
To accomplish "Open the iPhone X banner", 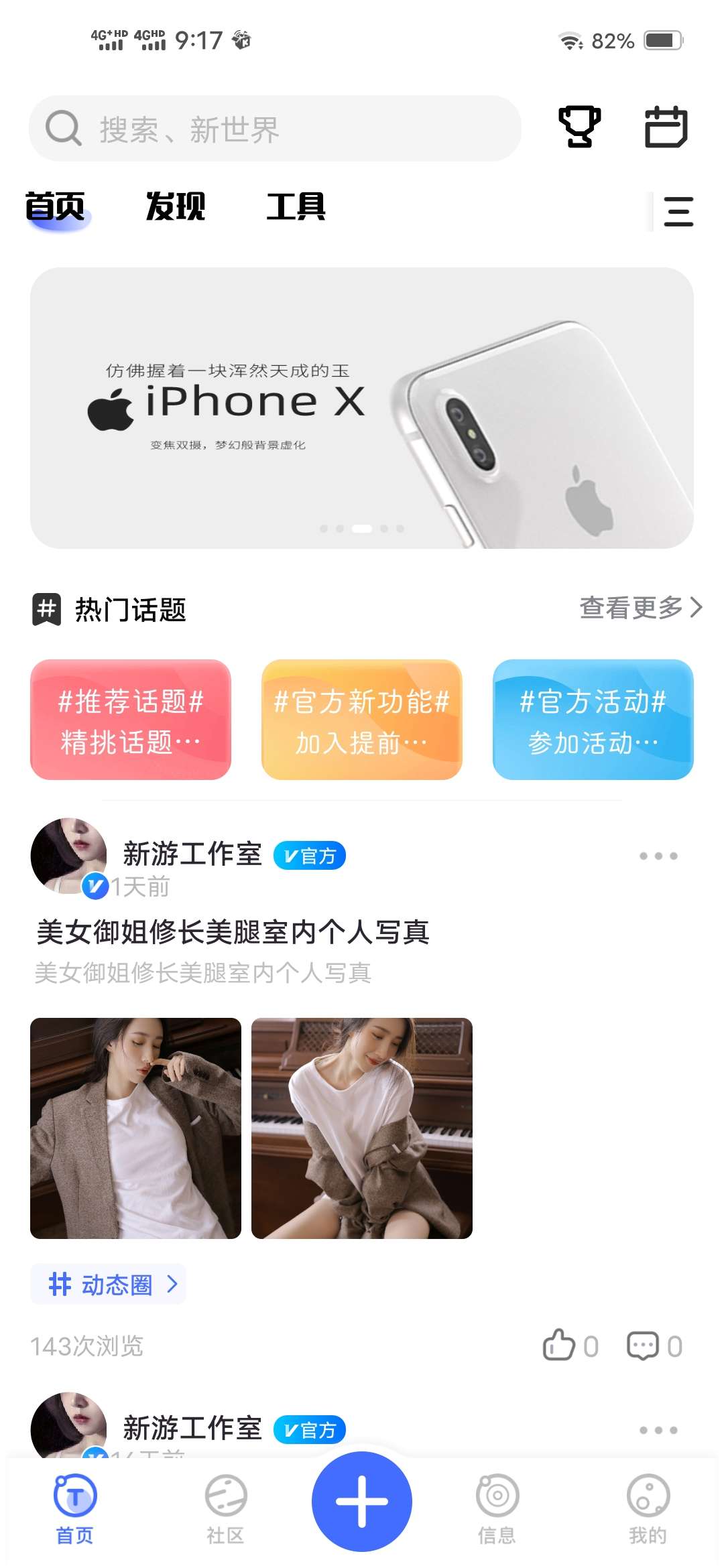I will 362,408.
